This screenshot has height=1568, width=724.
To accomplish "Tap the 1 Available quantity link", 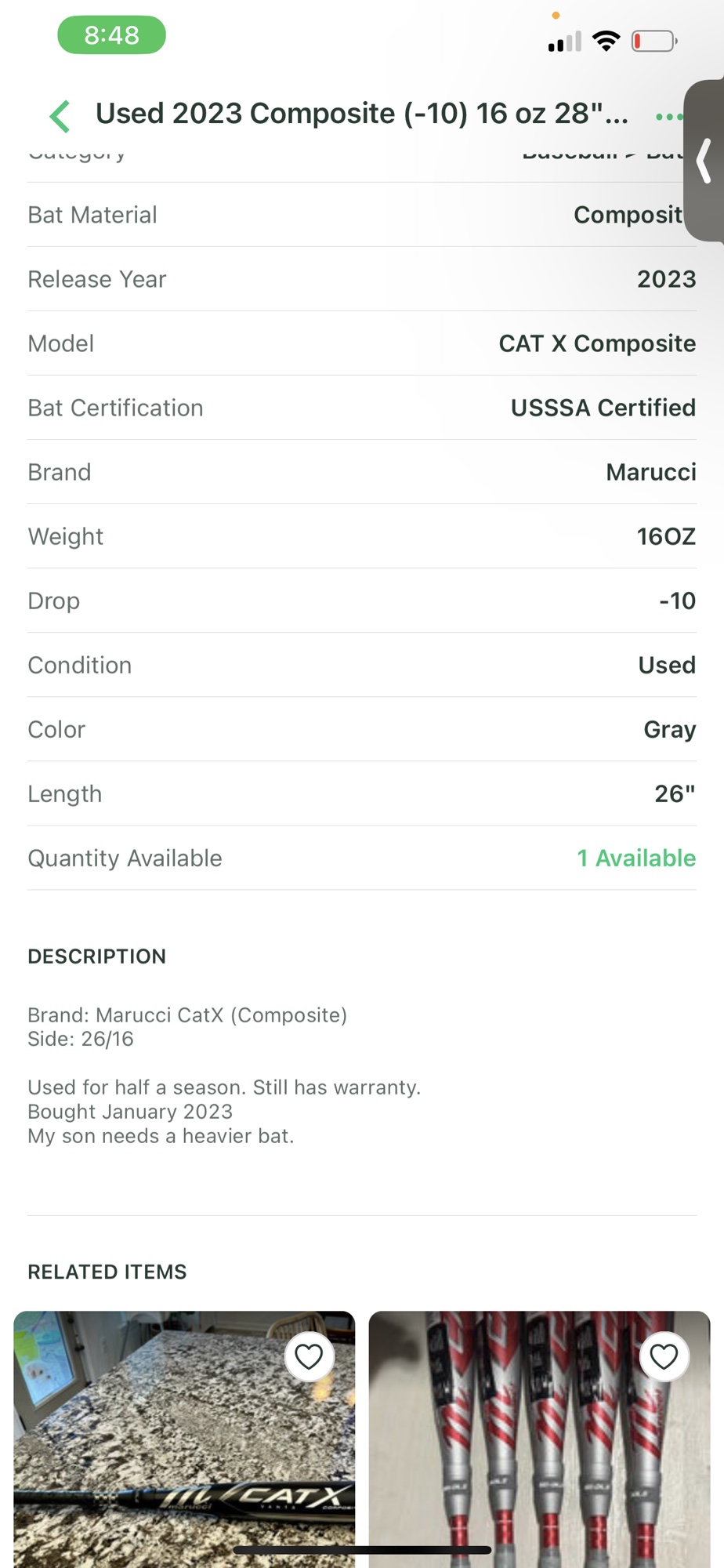I will [x=635, y=858].
